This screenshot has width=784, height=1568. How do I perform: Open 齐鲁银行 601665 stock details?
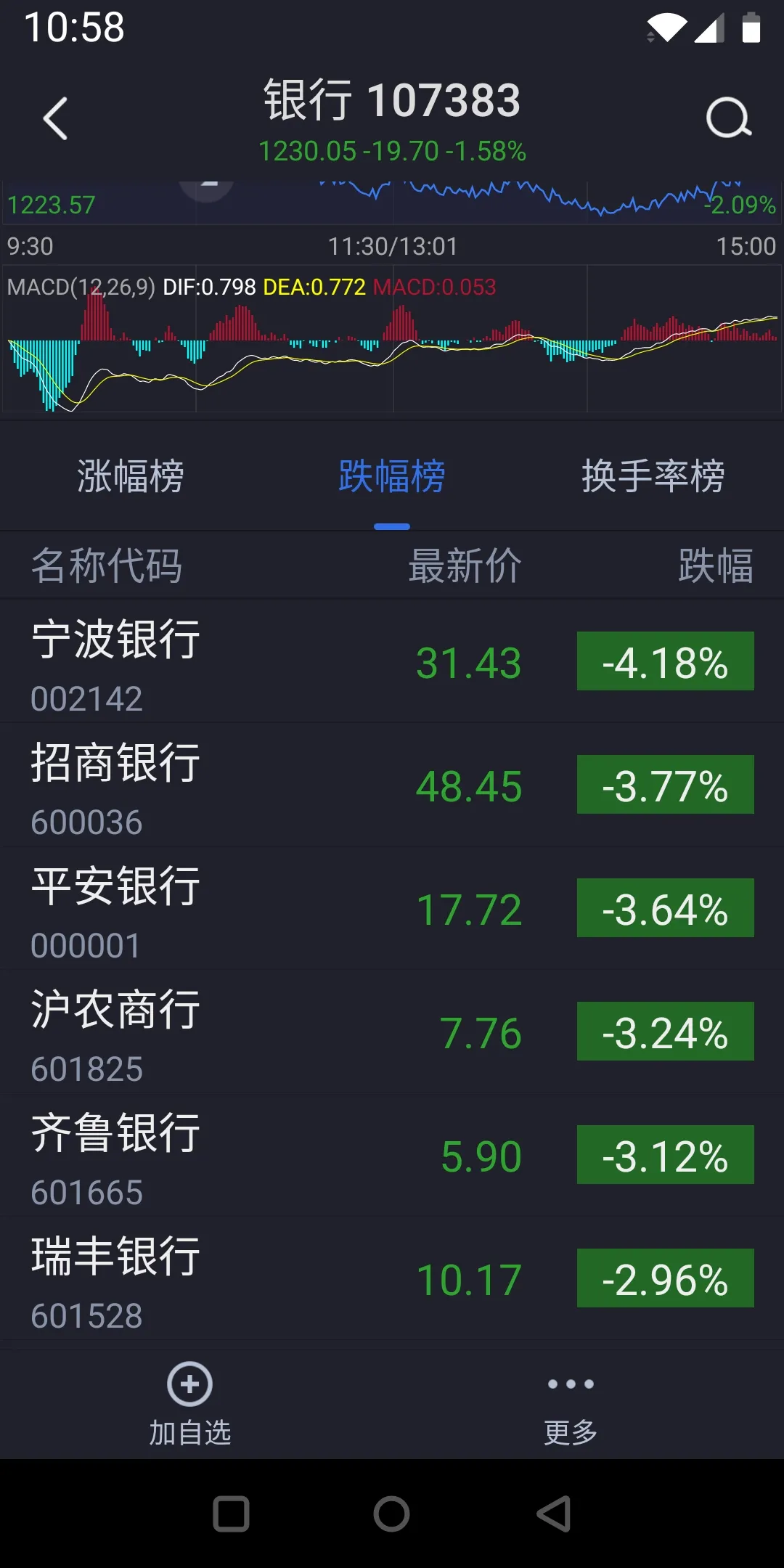pyautogui.click(x=392, y=1156)
